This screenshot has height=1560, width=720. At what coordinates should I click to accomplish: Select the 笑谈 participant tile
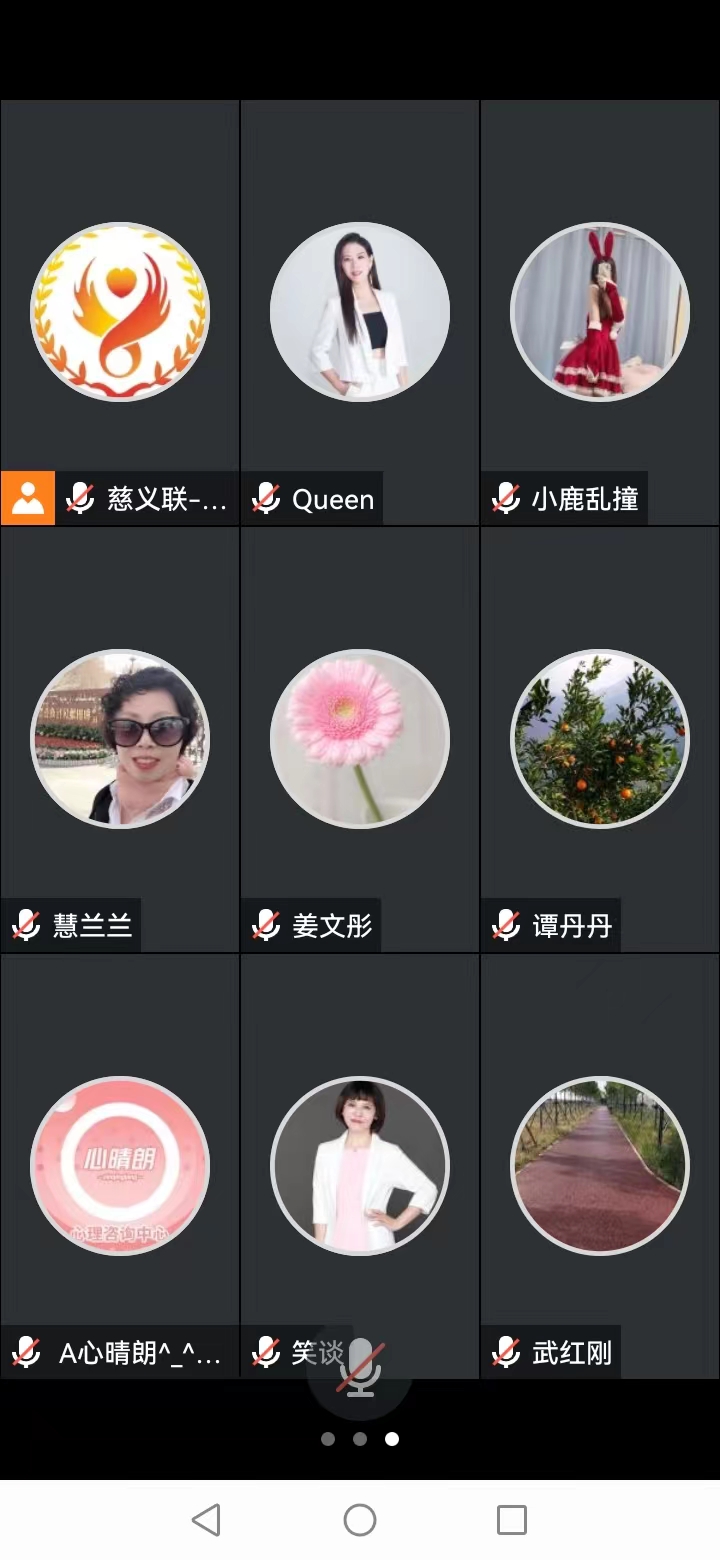(x=360, y=1166)
